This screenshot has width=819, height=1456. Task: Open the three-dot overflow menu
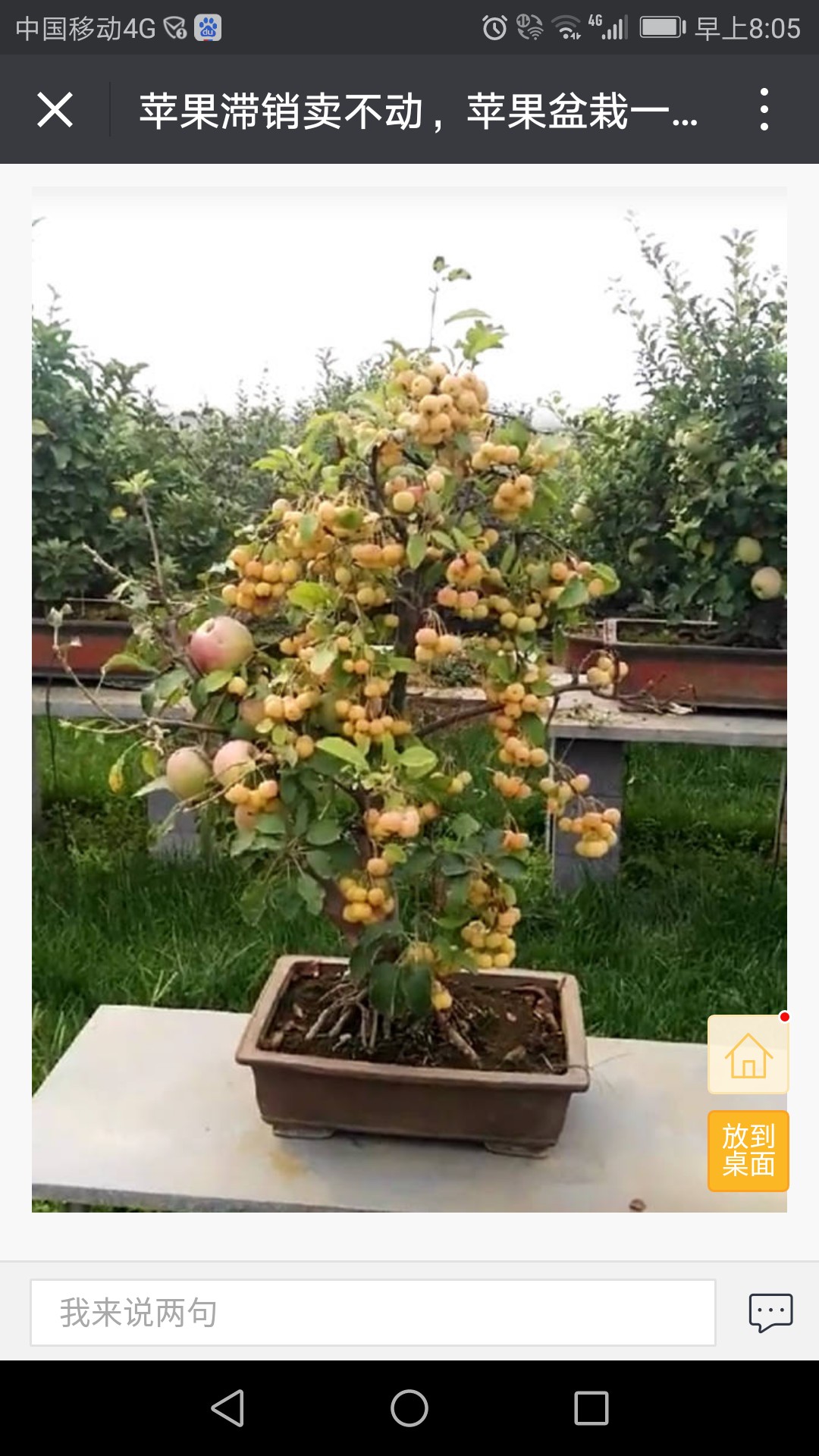click(764, 109)
